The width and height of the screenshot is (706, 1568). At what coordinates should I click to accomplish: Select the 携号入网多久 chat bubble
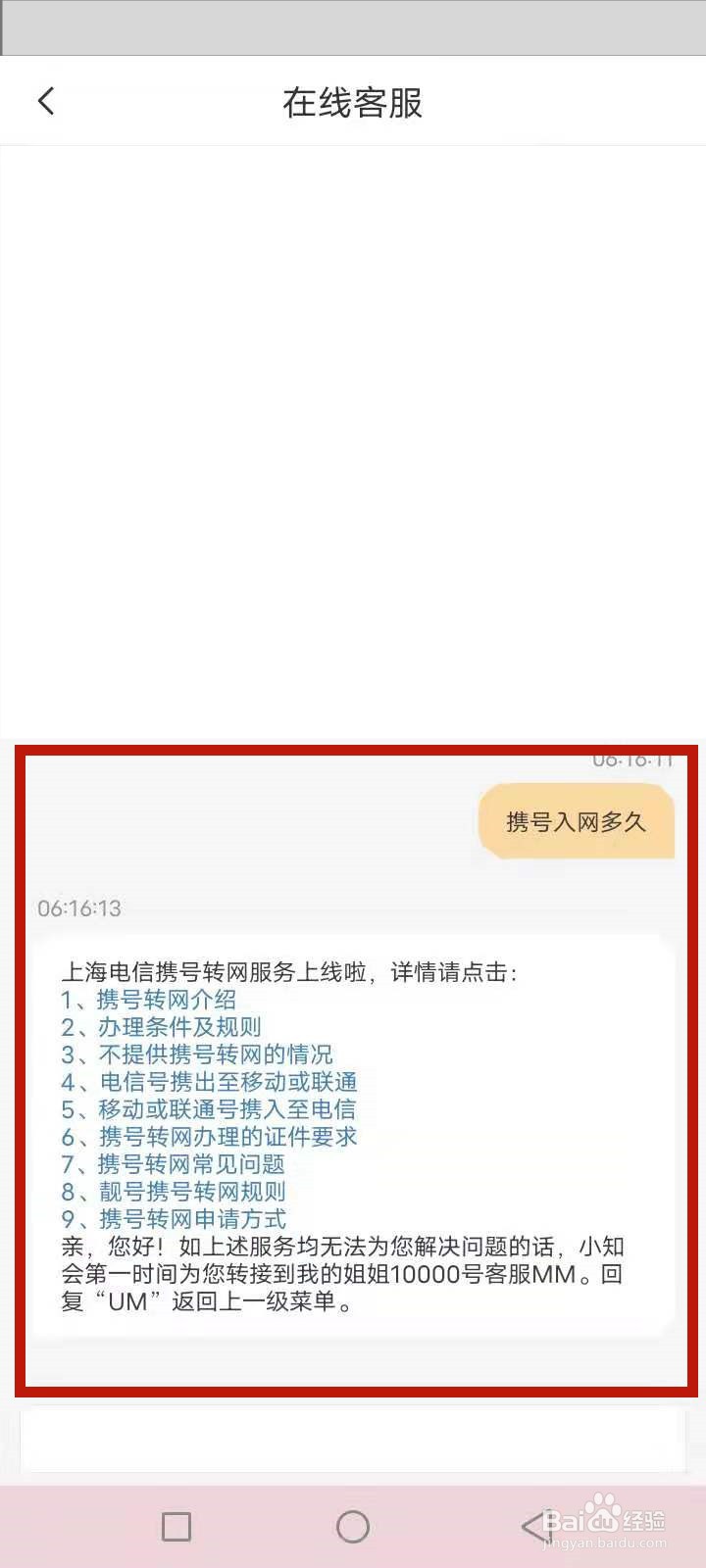coord(575,821)
